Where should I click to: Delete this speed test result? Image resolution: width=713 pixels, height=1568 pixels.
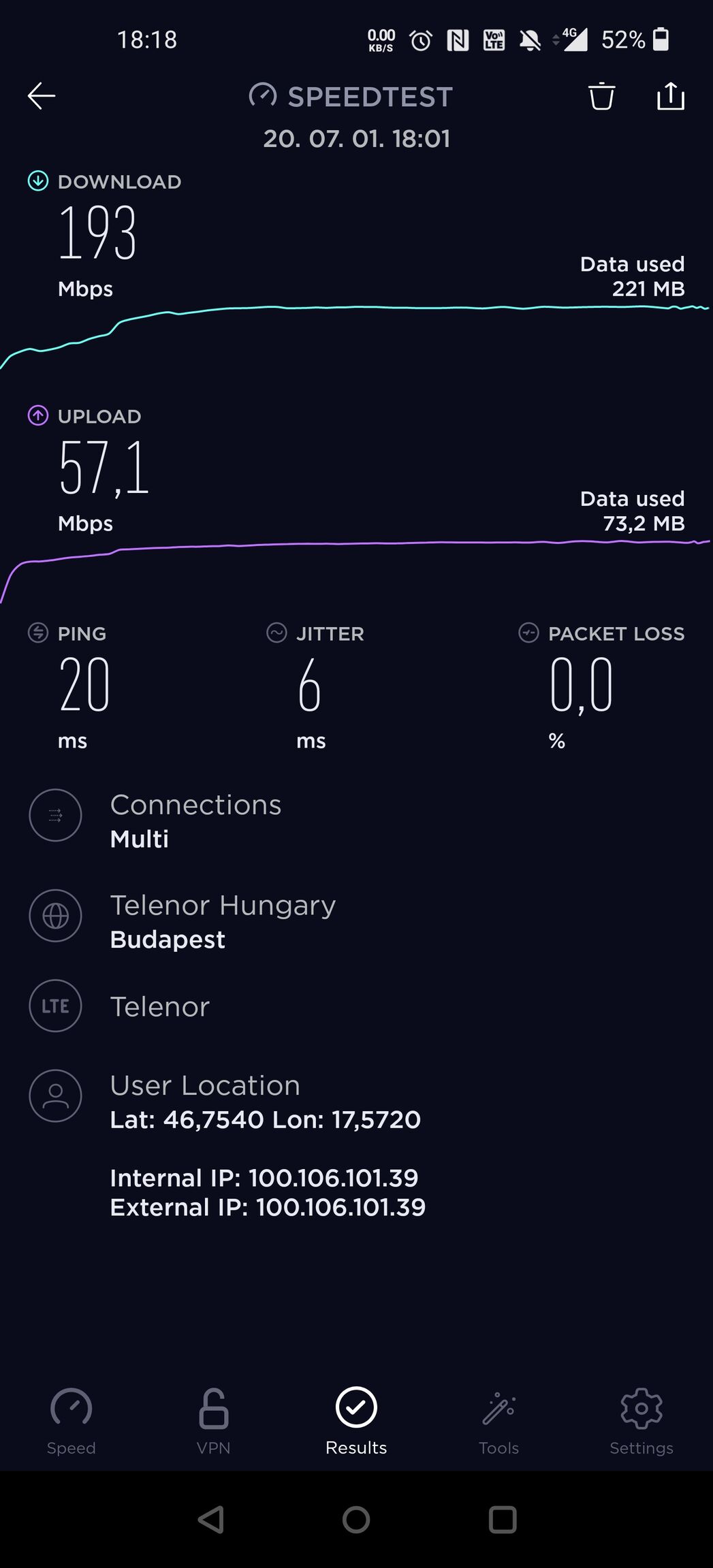pyautogui.click(x=601, y=96)
